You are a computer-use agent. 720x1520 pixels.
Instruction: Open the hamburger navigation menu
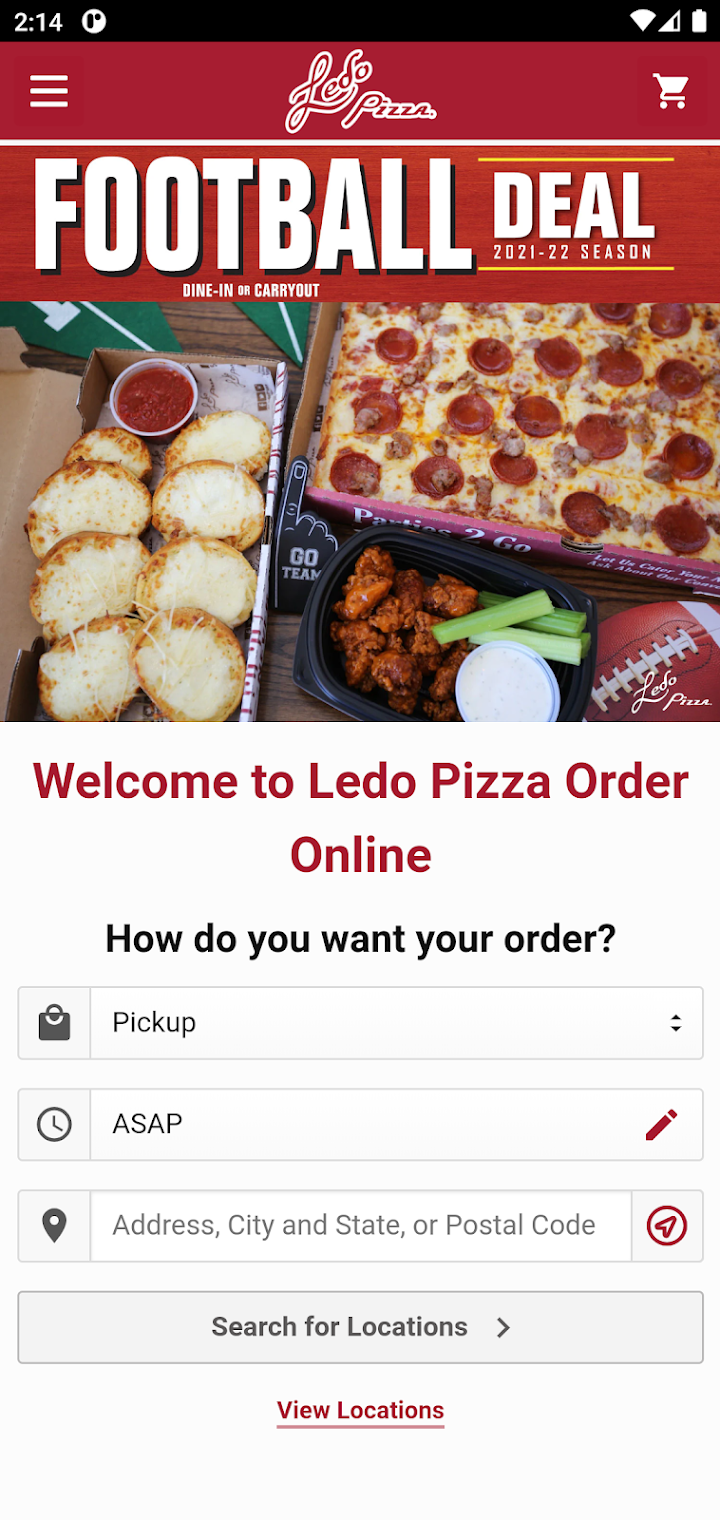coord(48,92)
